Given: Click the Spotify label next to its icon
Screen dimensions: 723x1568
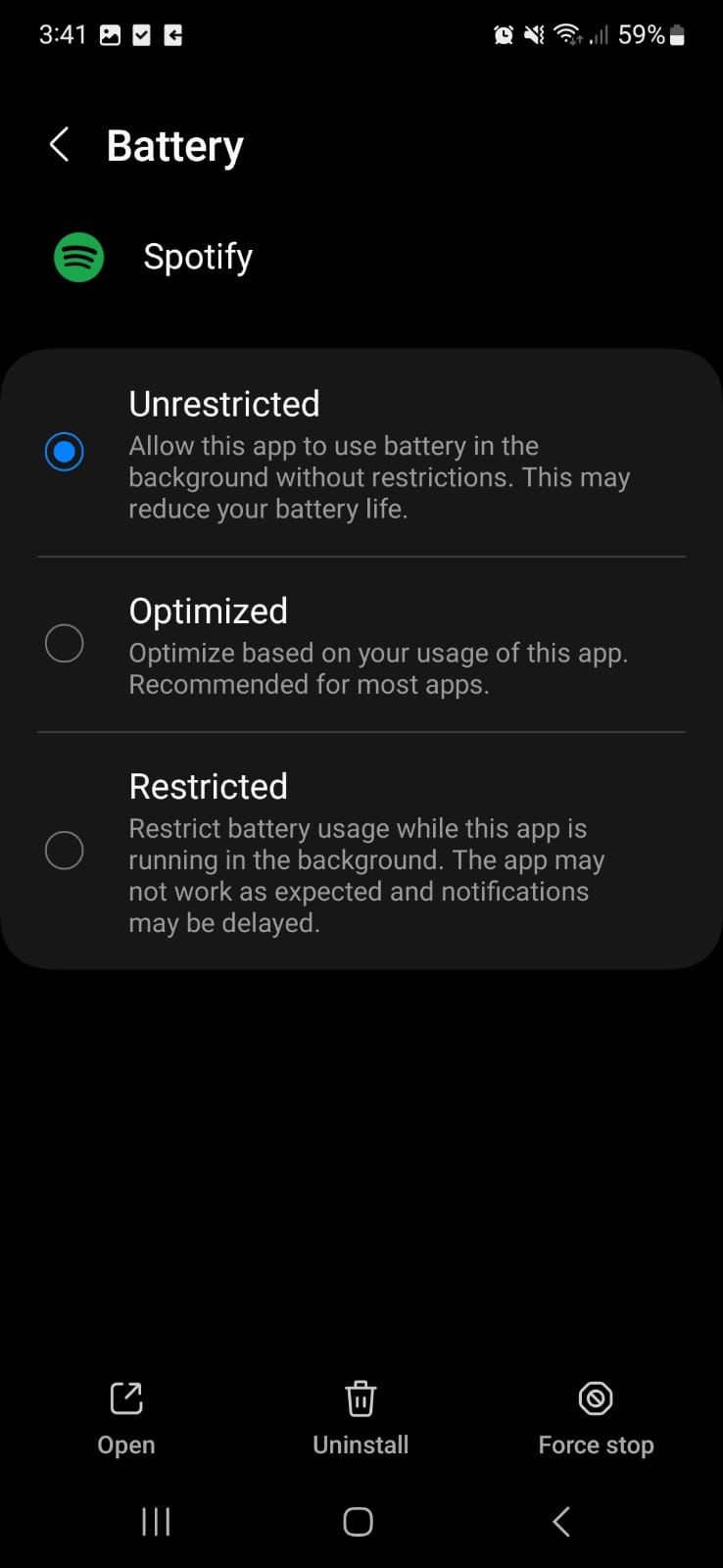Looking at the screenshot, I should (x=198, y=257).
